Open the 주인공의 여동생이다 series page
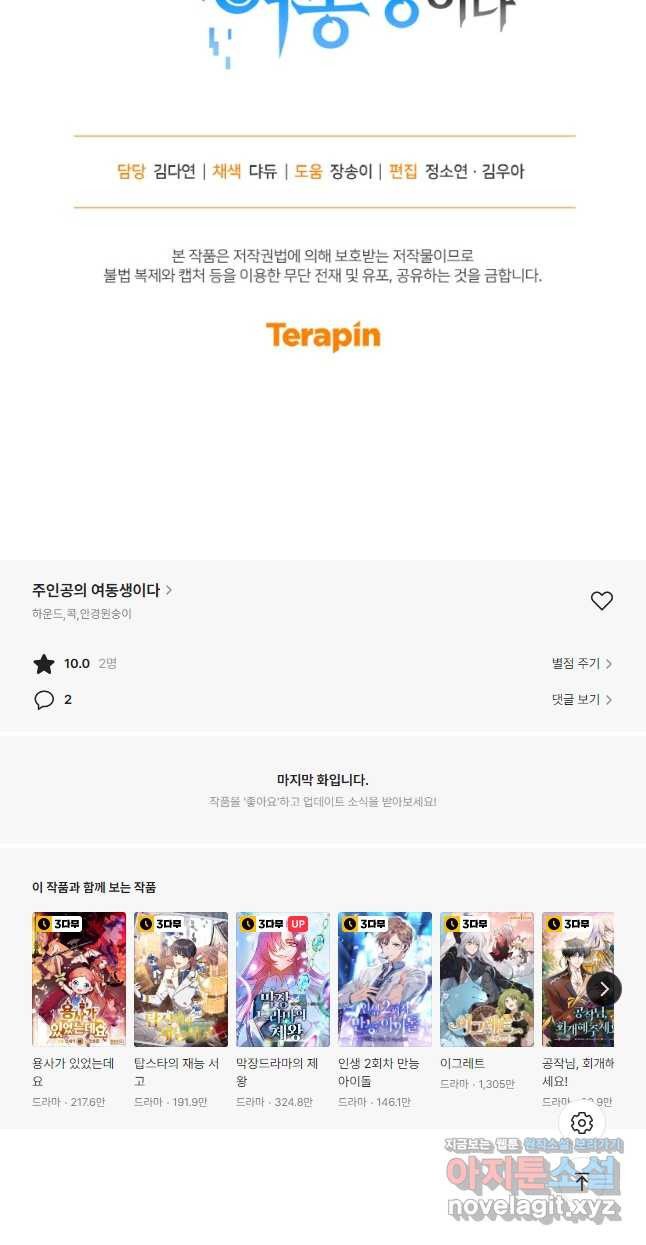 point(102,590)
